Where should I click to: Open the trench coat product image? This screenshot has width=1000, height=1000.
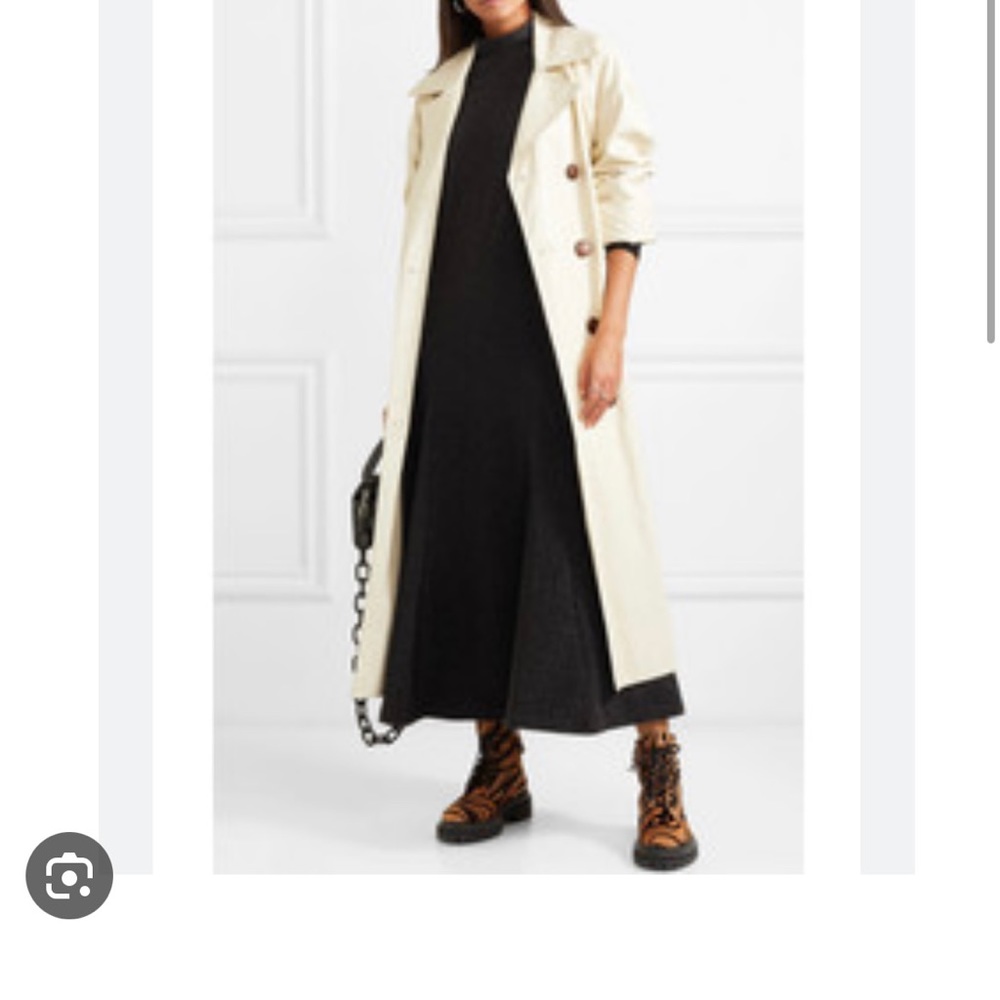coord(508,430)
